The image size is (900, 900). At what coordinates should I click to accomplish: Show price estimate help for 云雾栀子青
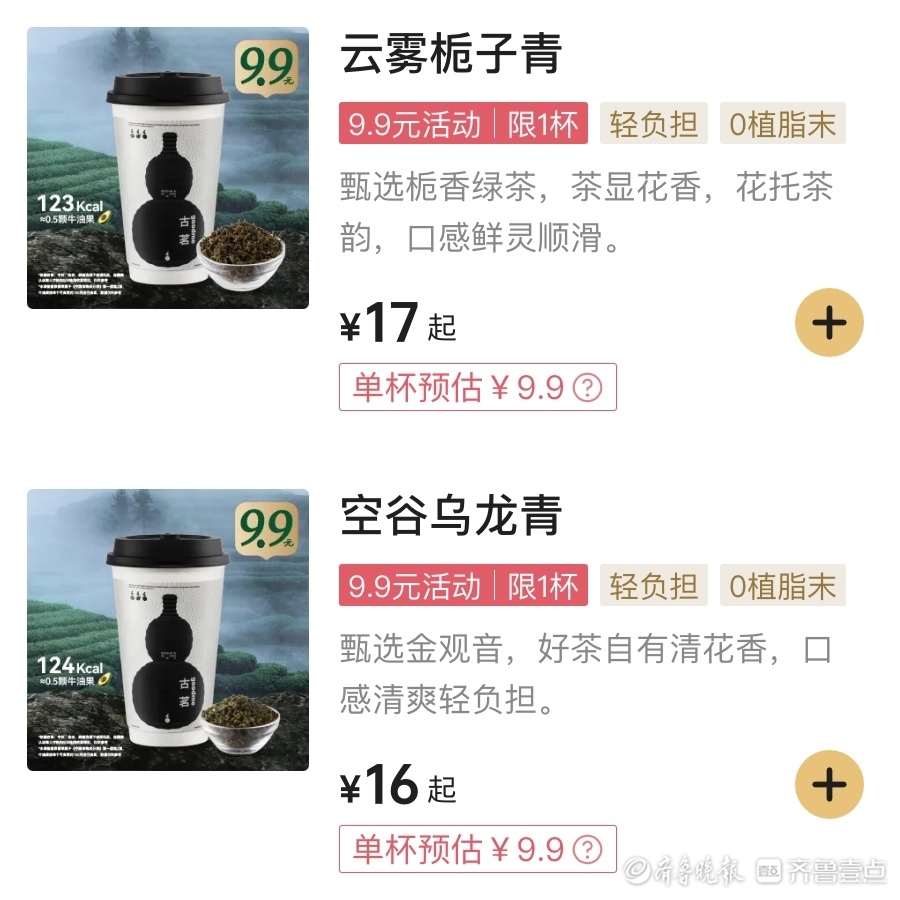tap(587, 388)
